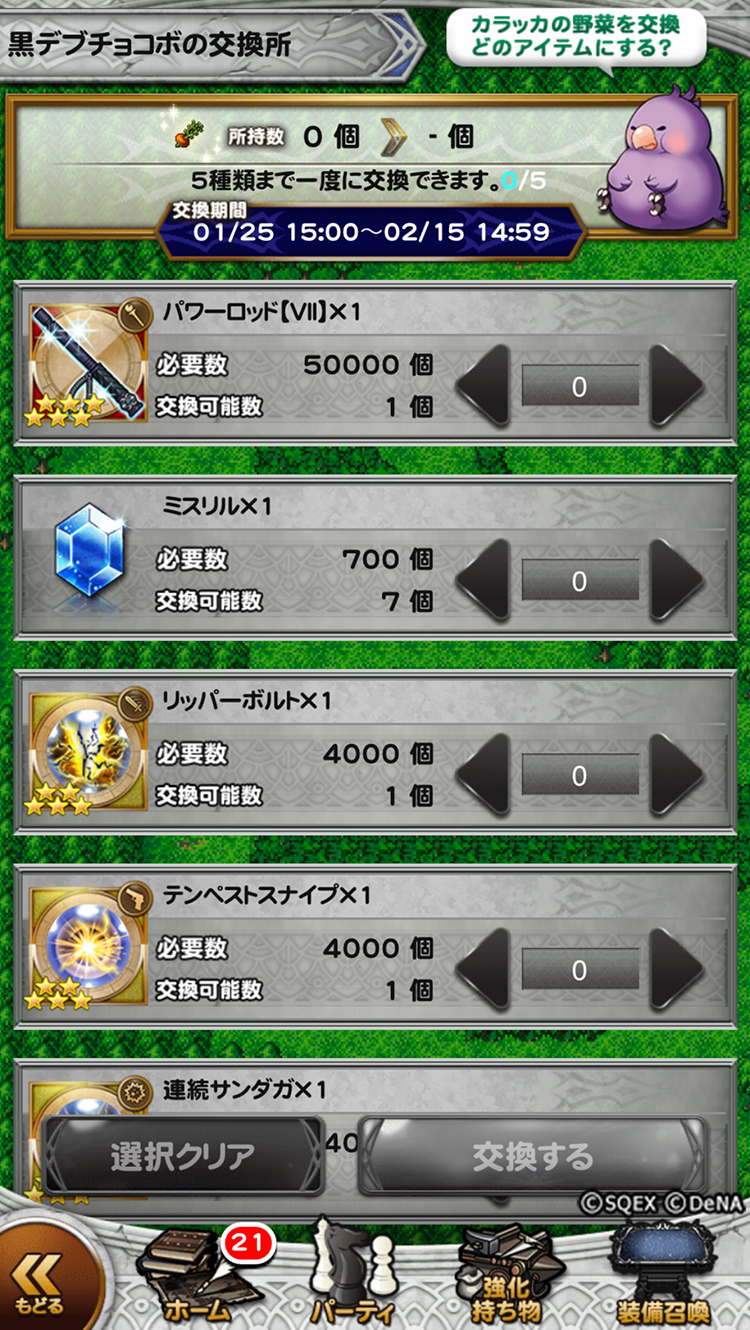Tap the 選択クリア button
This screenshot has width=750, height=1330.
pyautogui.click(x=183, y=1157)
